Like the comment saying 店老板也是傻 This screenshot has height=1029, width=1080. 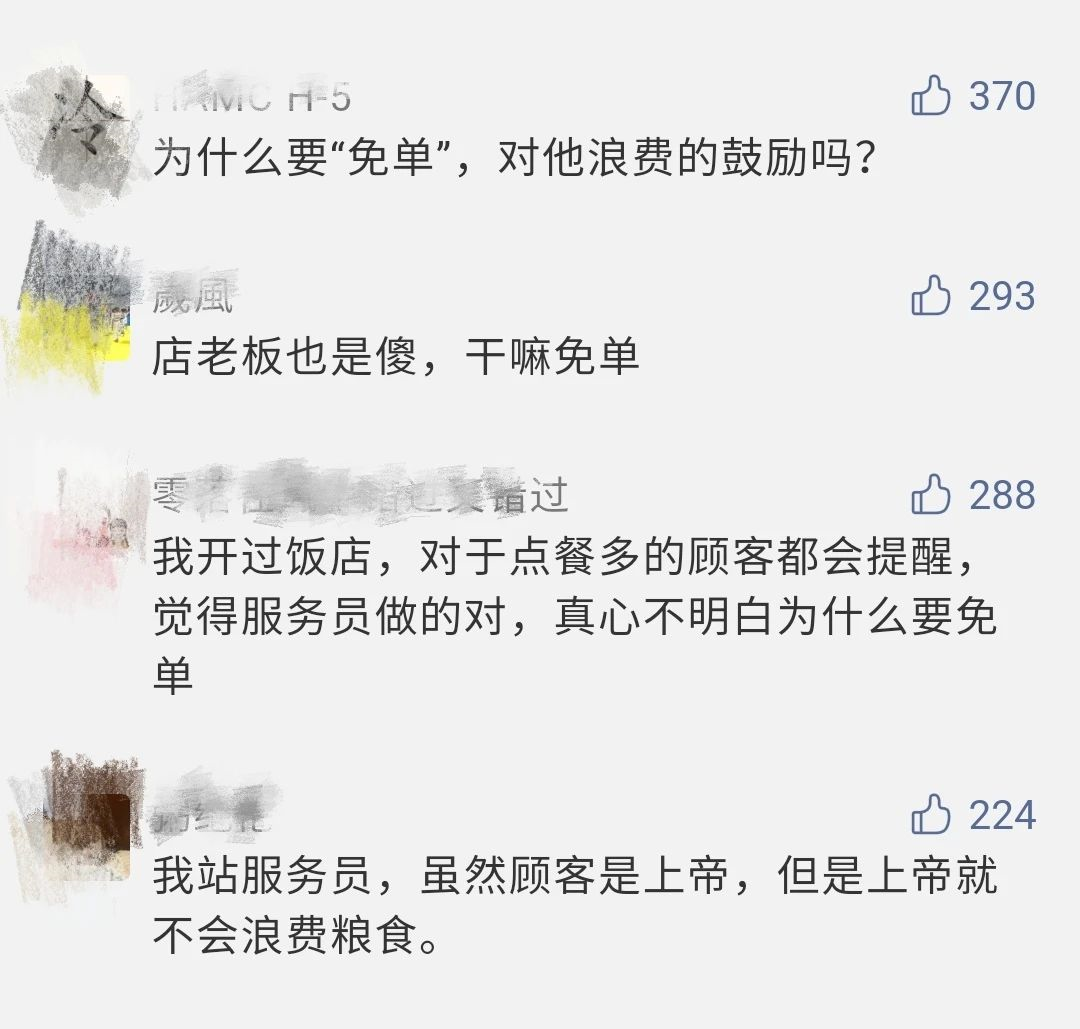click(931, 297)
